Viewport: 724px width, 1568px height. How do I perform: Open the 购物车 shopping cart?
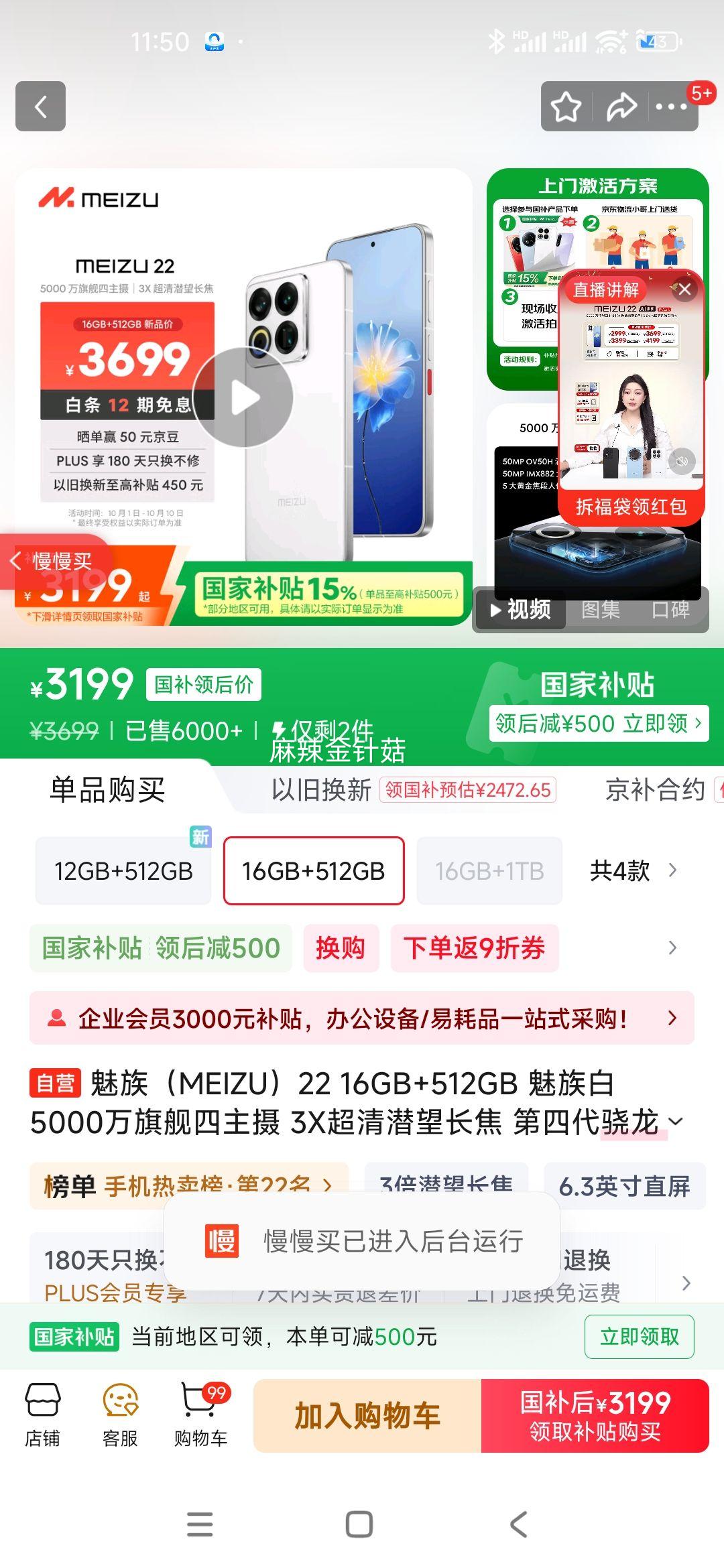point(200,1415)
